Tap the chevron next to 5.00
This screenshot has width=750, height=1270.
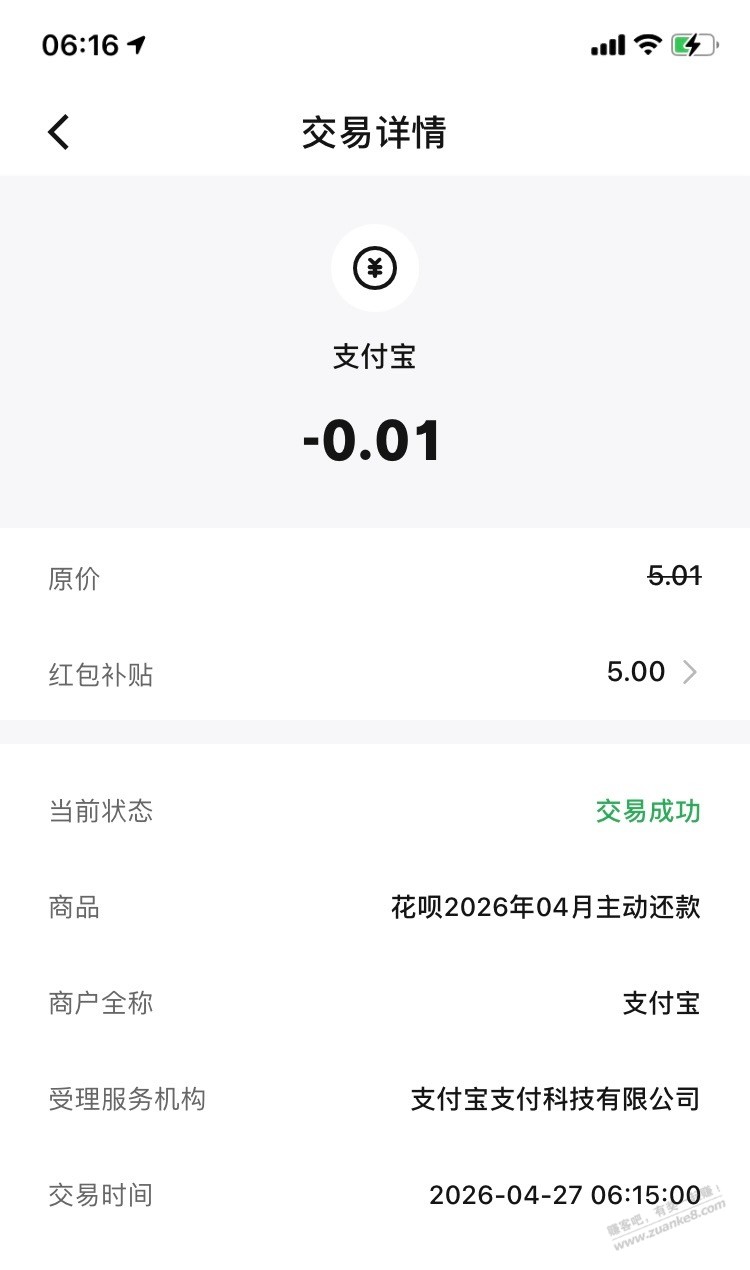pos(690,673)
